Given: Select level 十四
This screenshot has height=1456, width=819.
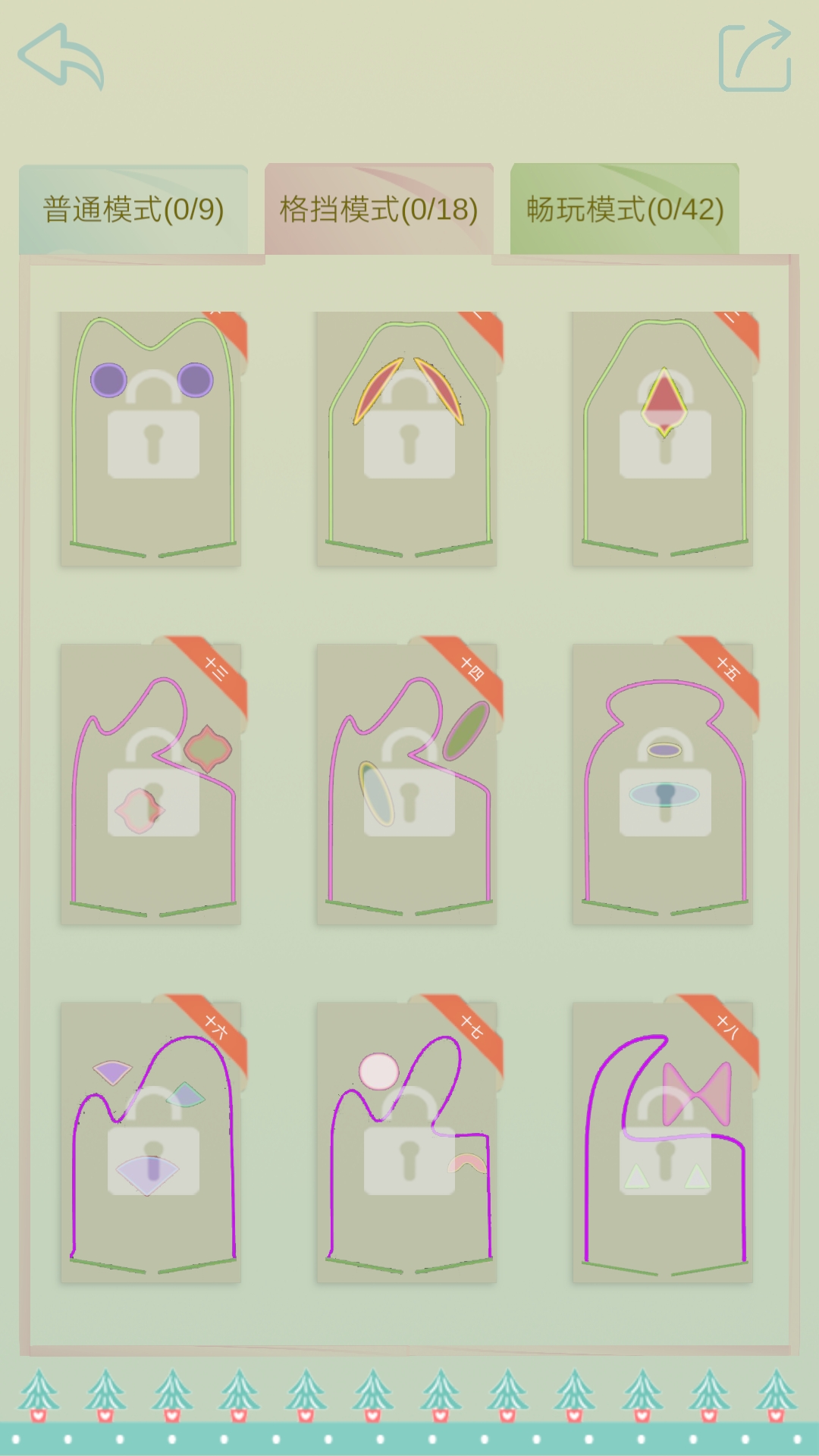Looking at the screenshot, I should pos(408,781).
